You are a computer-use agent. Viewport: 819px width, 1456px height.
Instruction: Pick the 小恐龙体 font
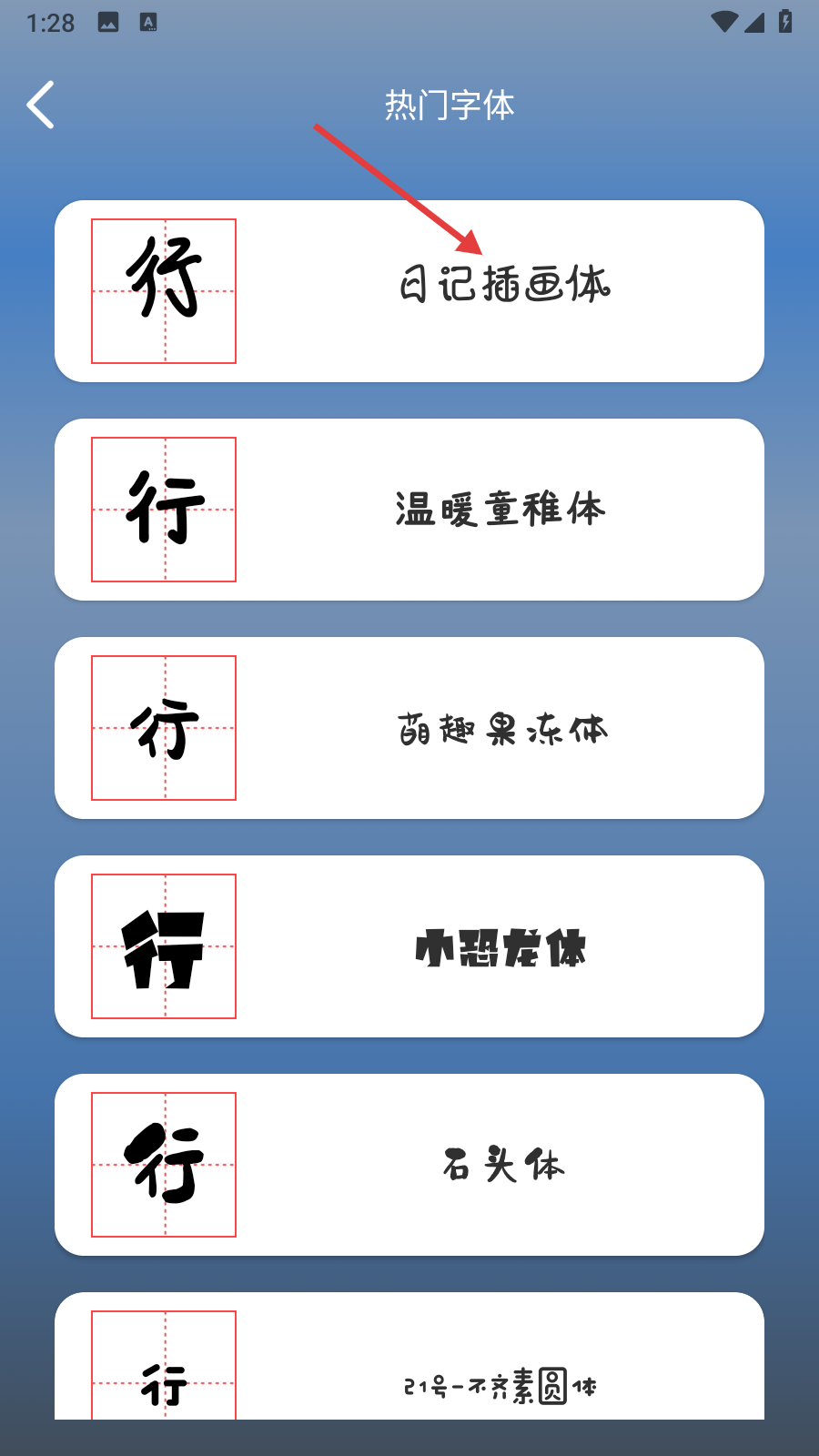pyautogui.click(x=409, y=946)
